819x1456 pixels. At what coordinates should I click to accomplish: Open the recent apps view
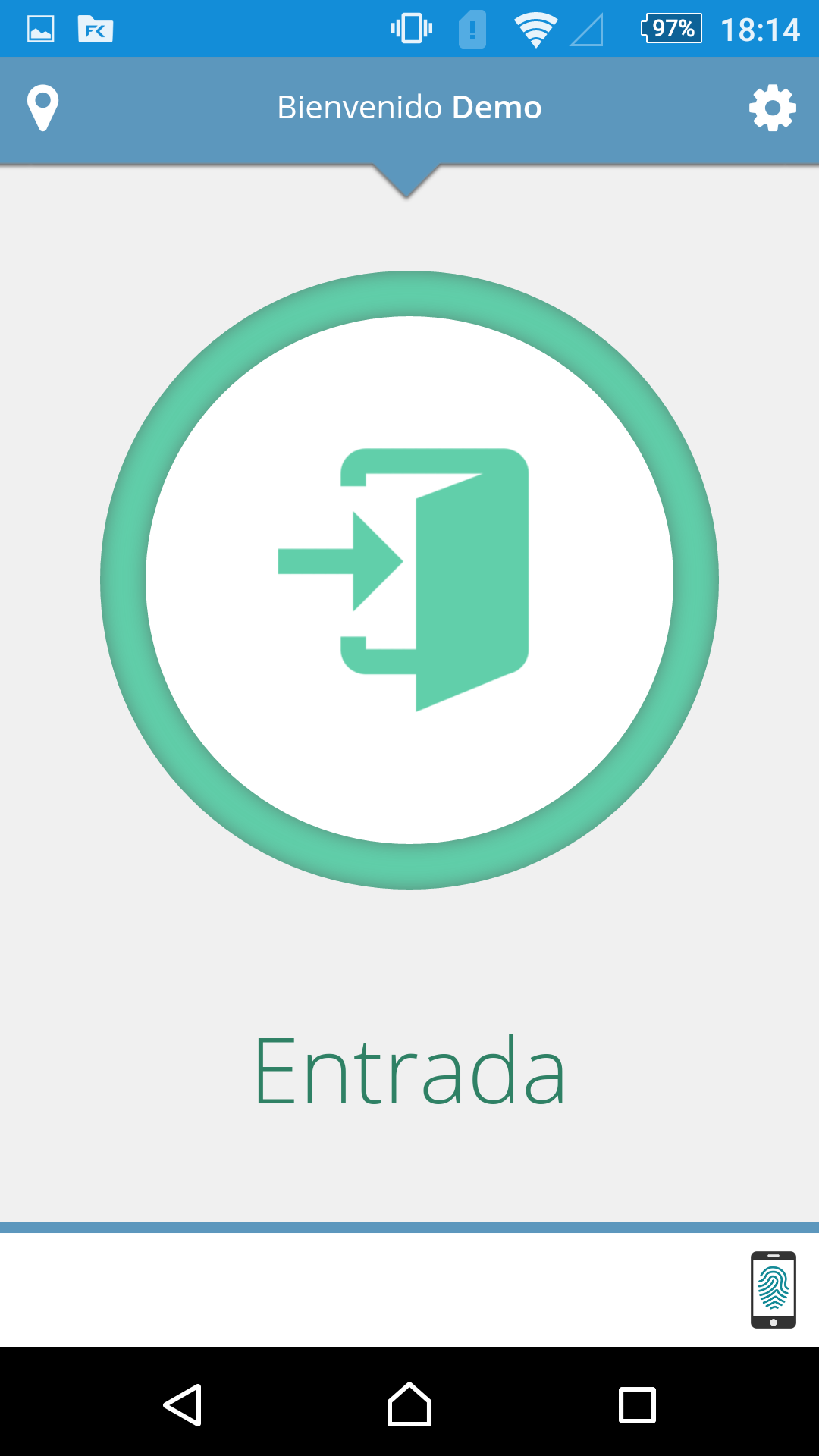(x=637, y=1405)
